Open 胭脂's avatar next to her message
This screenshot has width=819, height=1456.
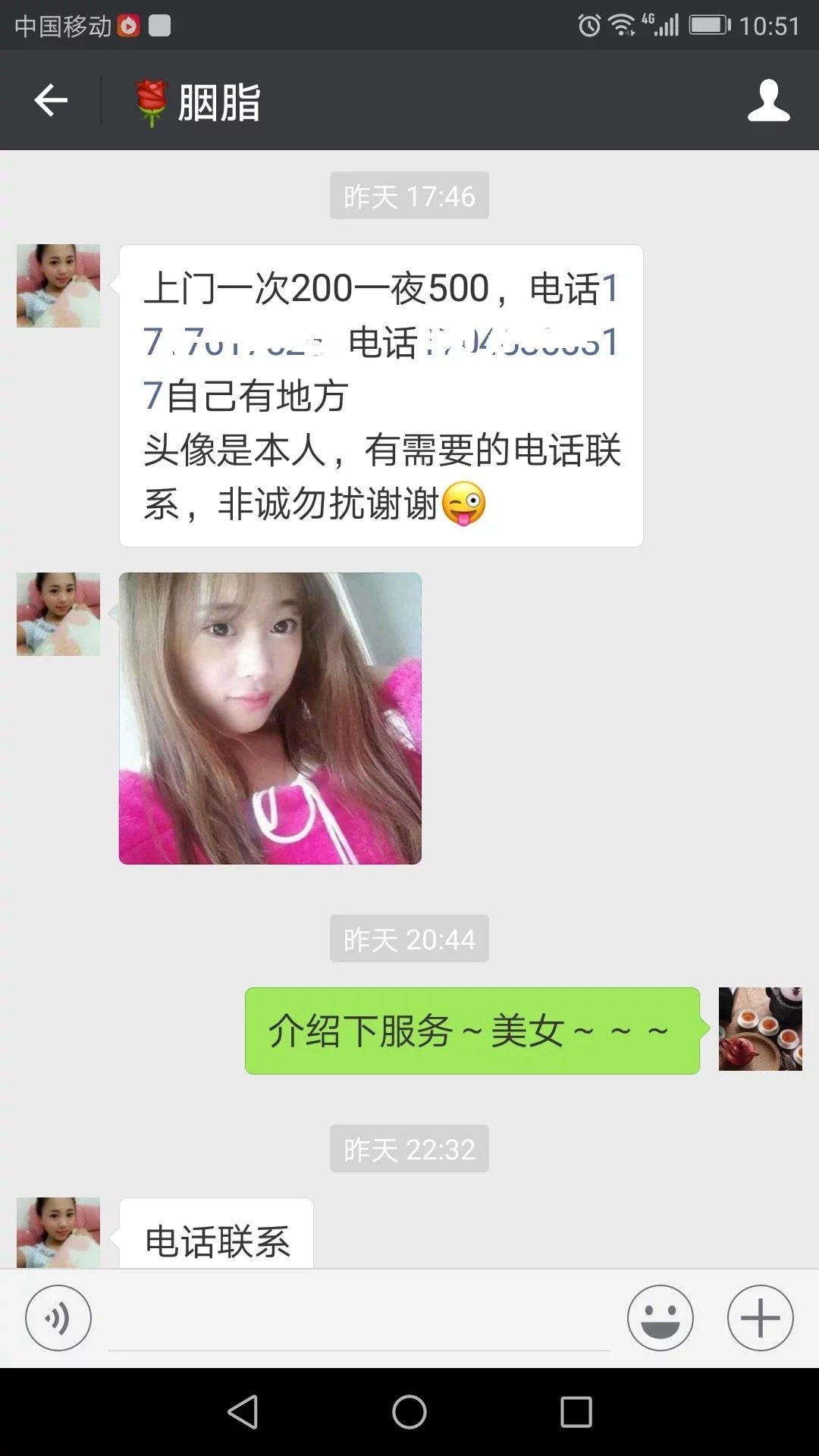(58, 286)
